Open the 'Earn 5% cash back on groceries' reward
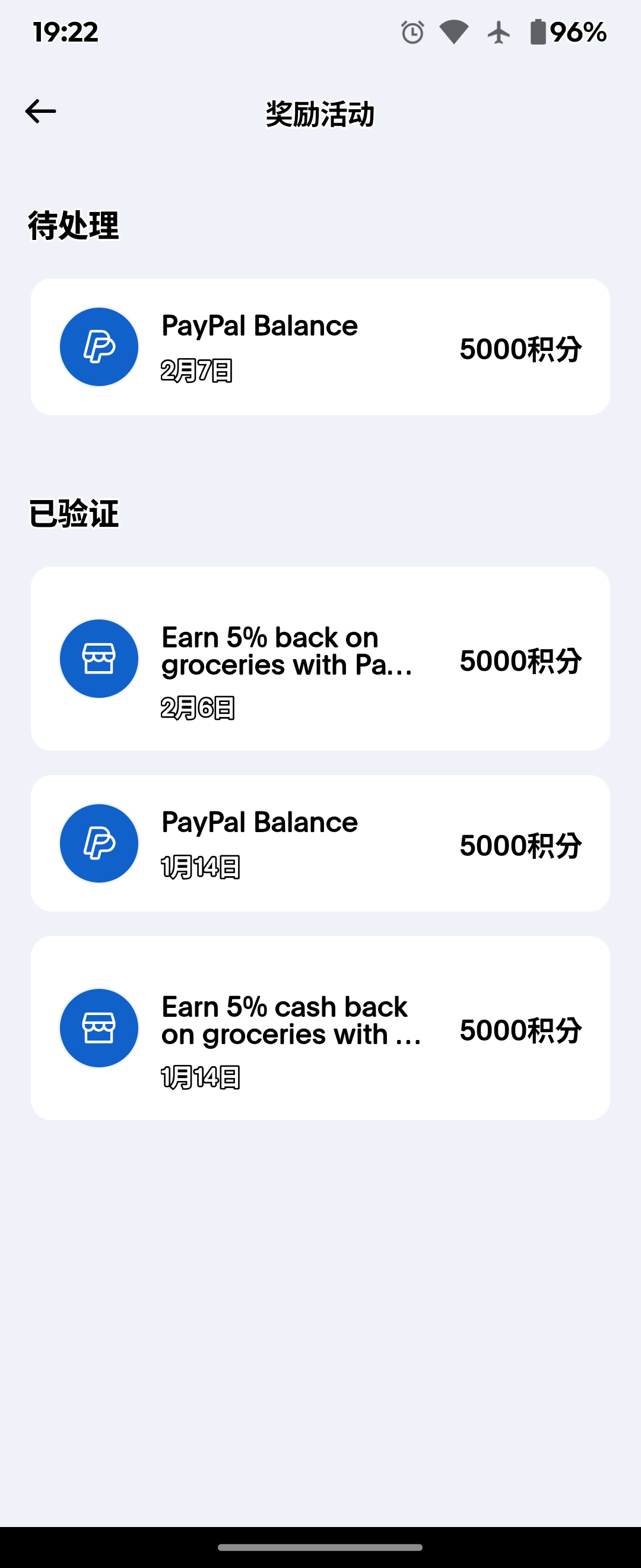 (320, 1028)
